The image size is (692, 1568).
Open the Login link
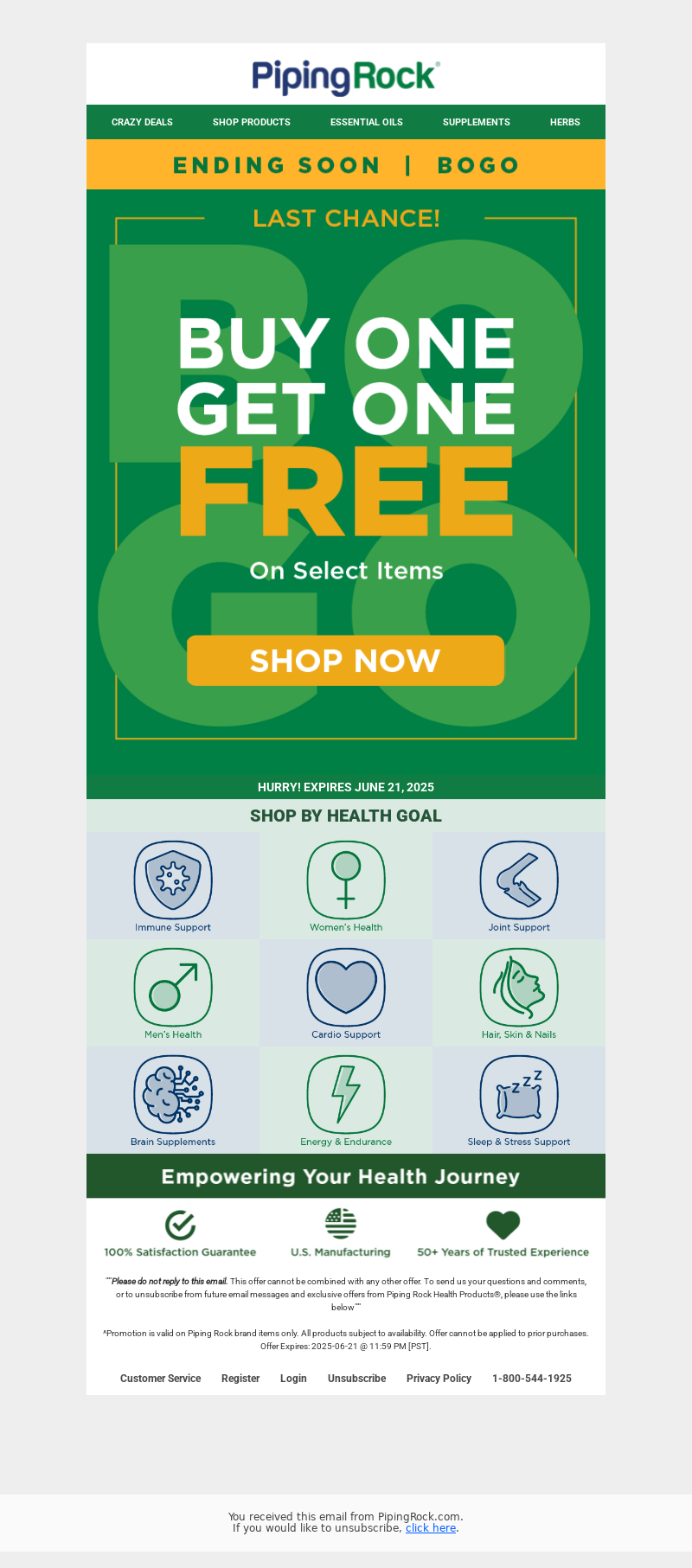(293, 1379)
